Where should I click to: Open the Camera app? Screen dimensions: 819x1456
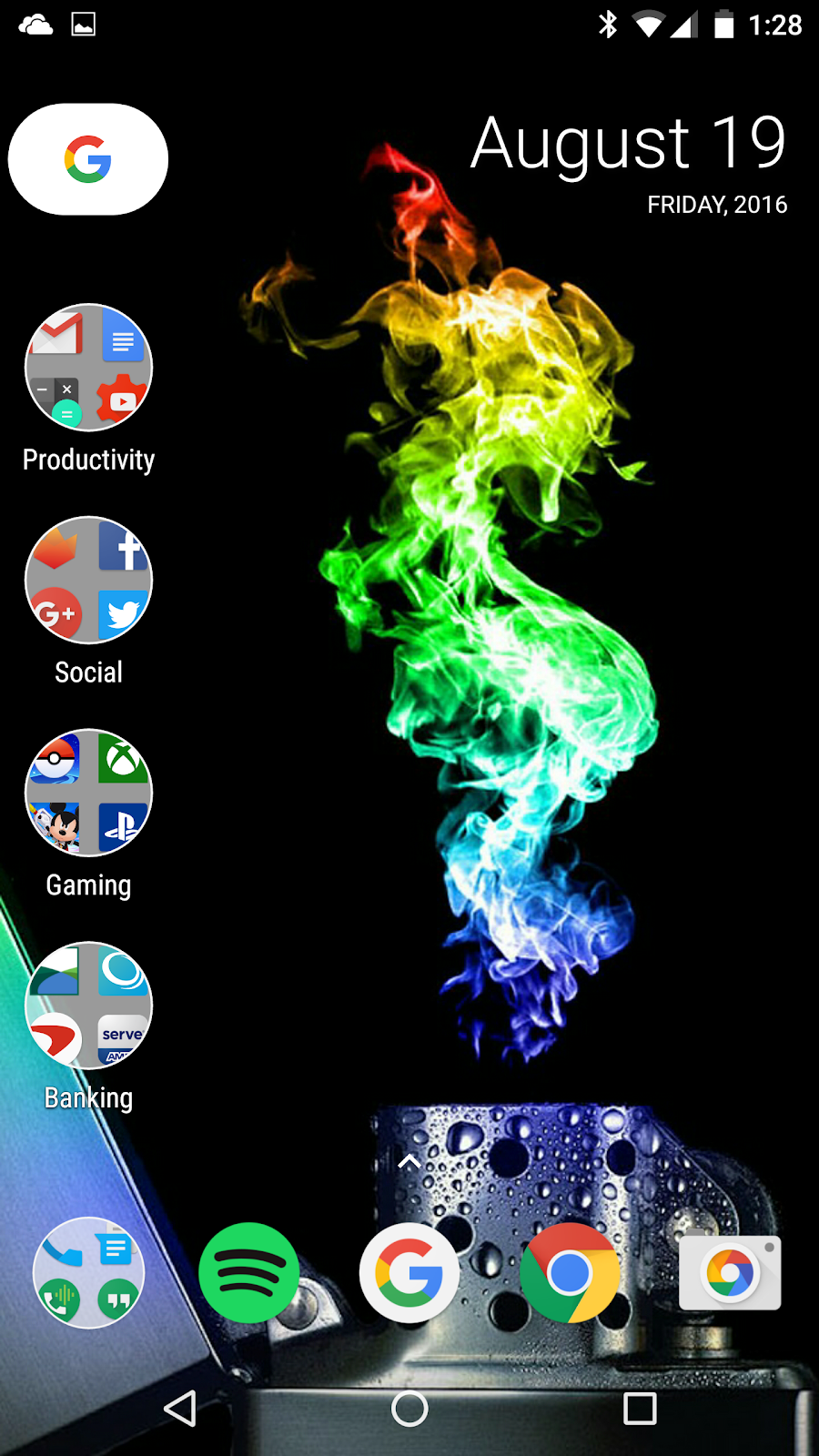coord(730,1273)
